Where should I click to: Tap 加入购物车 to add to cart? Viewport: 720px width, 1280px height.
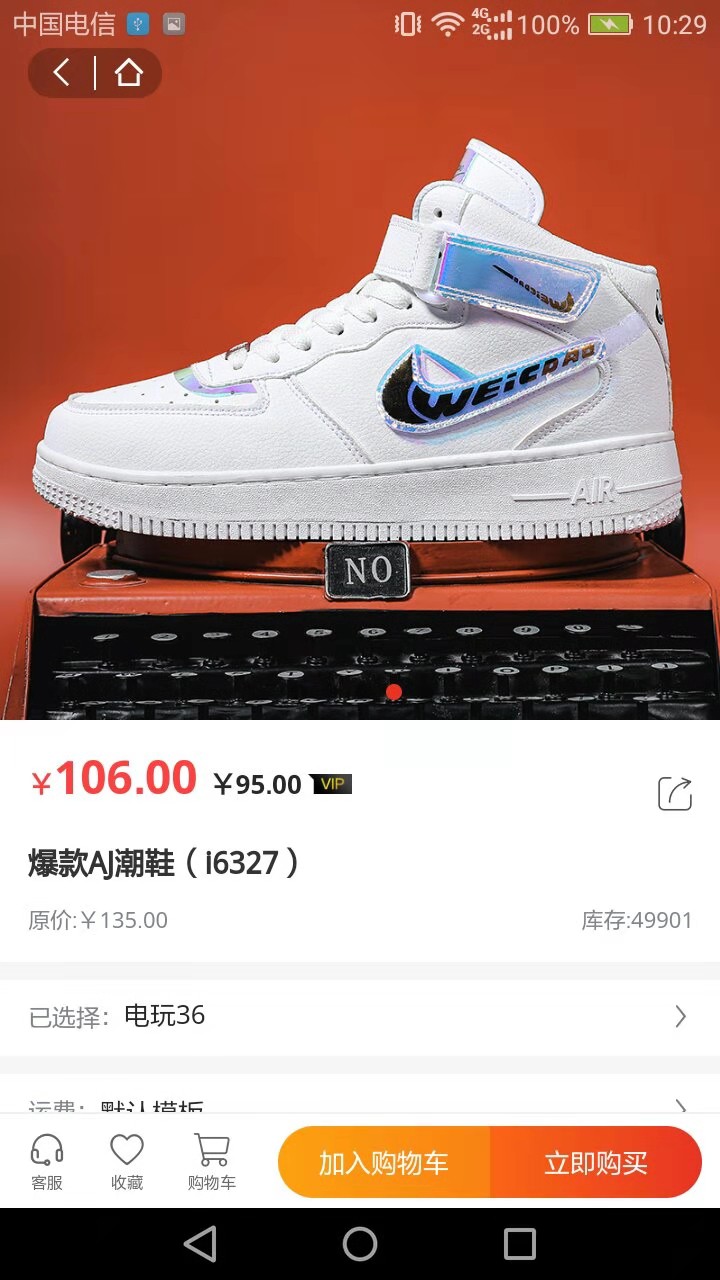pos(384,1163)
